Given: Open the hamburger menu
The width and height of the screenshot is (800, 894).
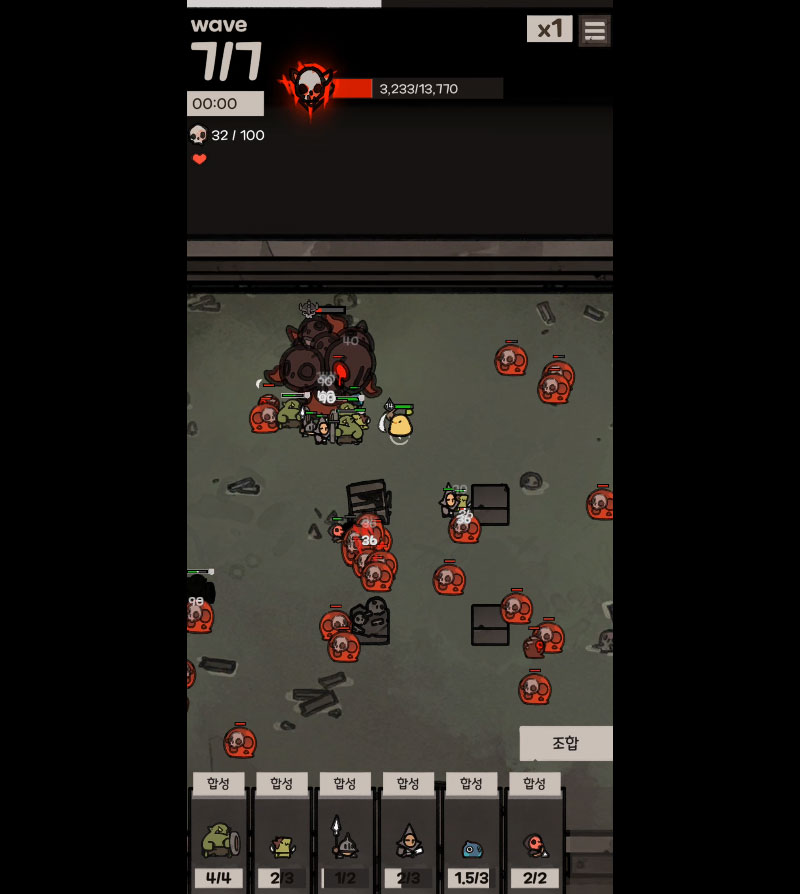Looking at the screenshot, I should (x=595, y=30).
